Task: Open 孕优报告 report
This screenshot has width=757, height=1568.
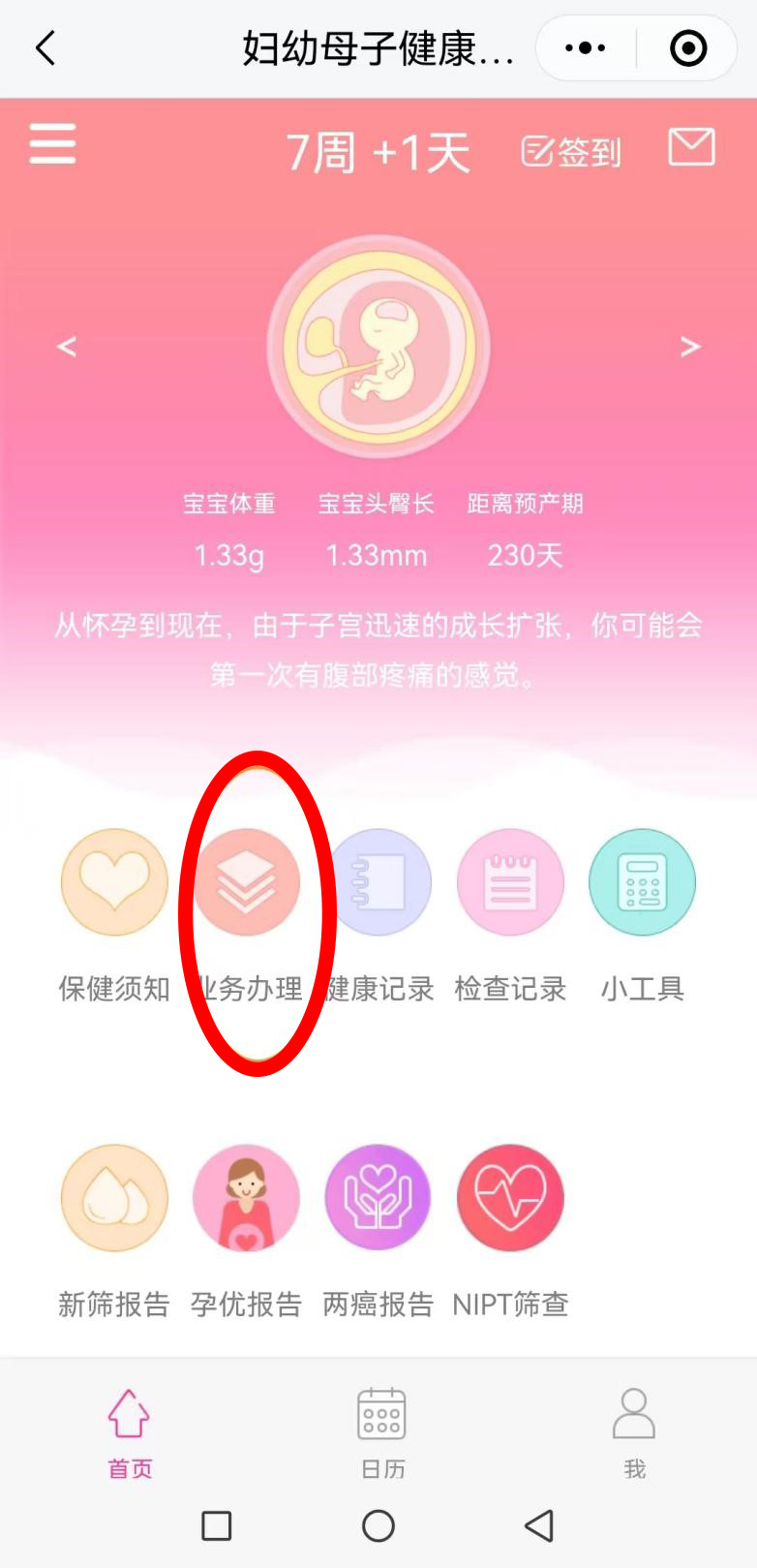Action: (246, 1198)
